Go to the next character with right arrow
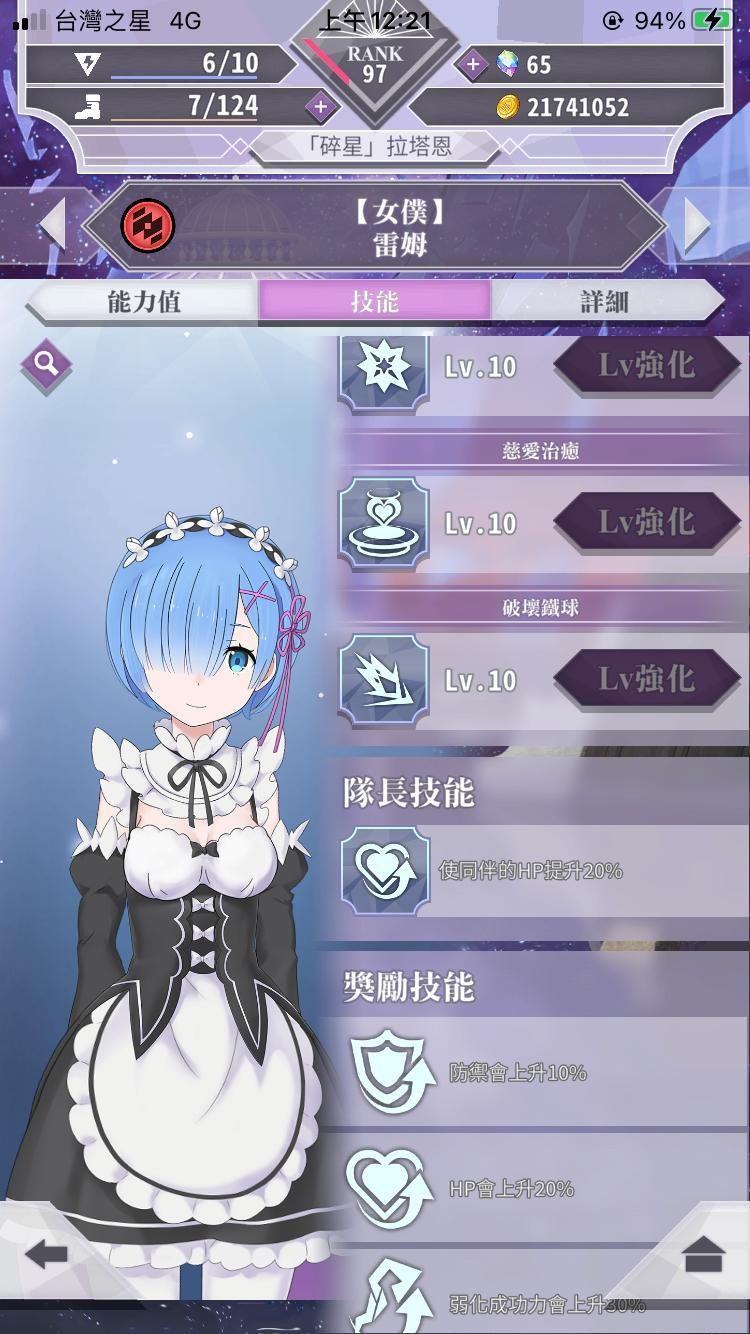 [x=697, y=224]
